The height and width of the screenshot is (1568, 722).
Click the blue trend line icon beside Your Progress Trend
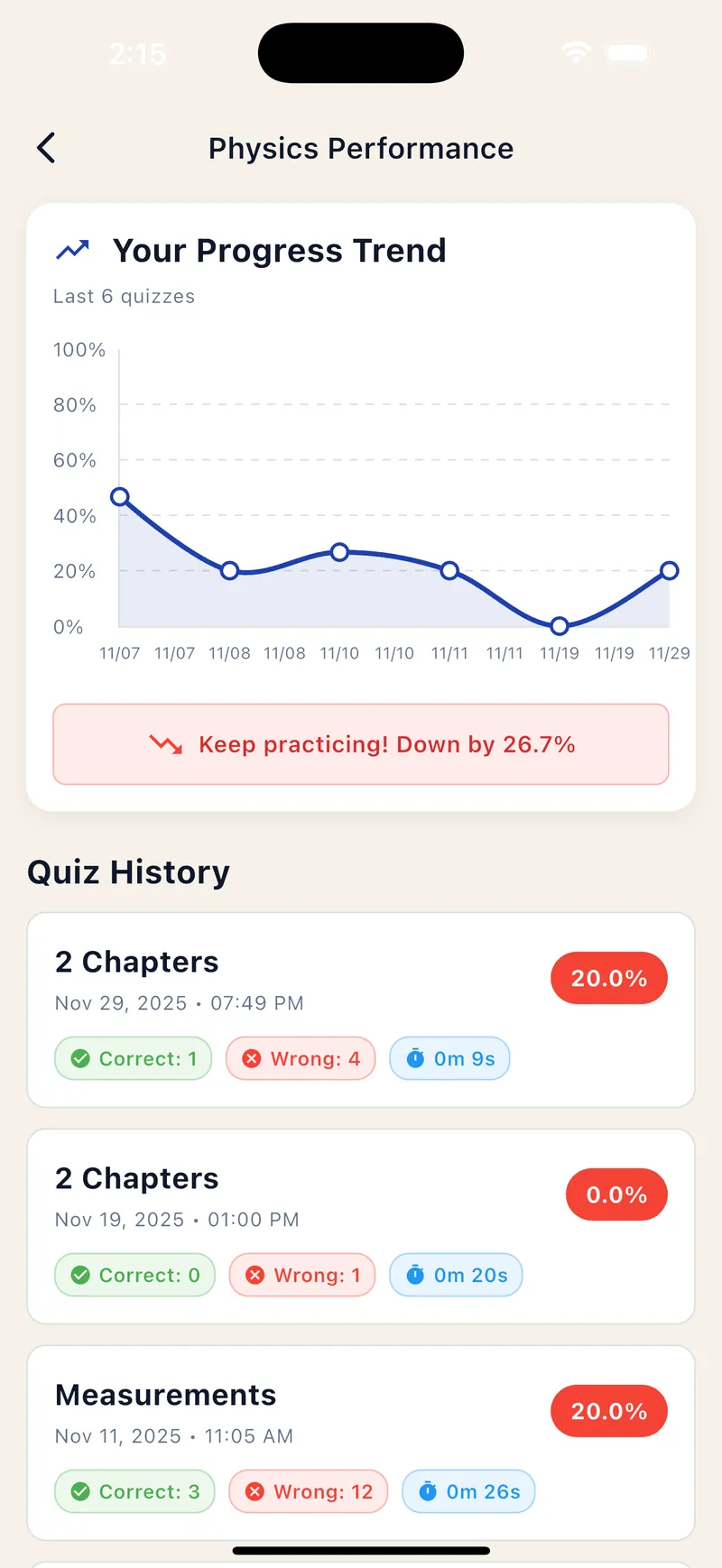73,250
